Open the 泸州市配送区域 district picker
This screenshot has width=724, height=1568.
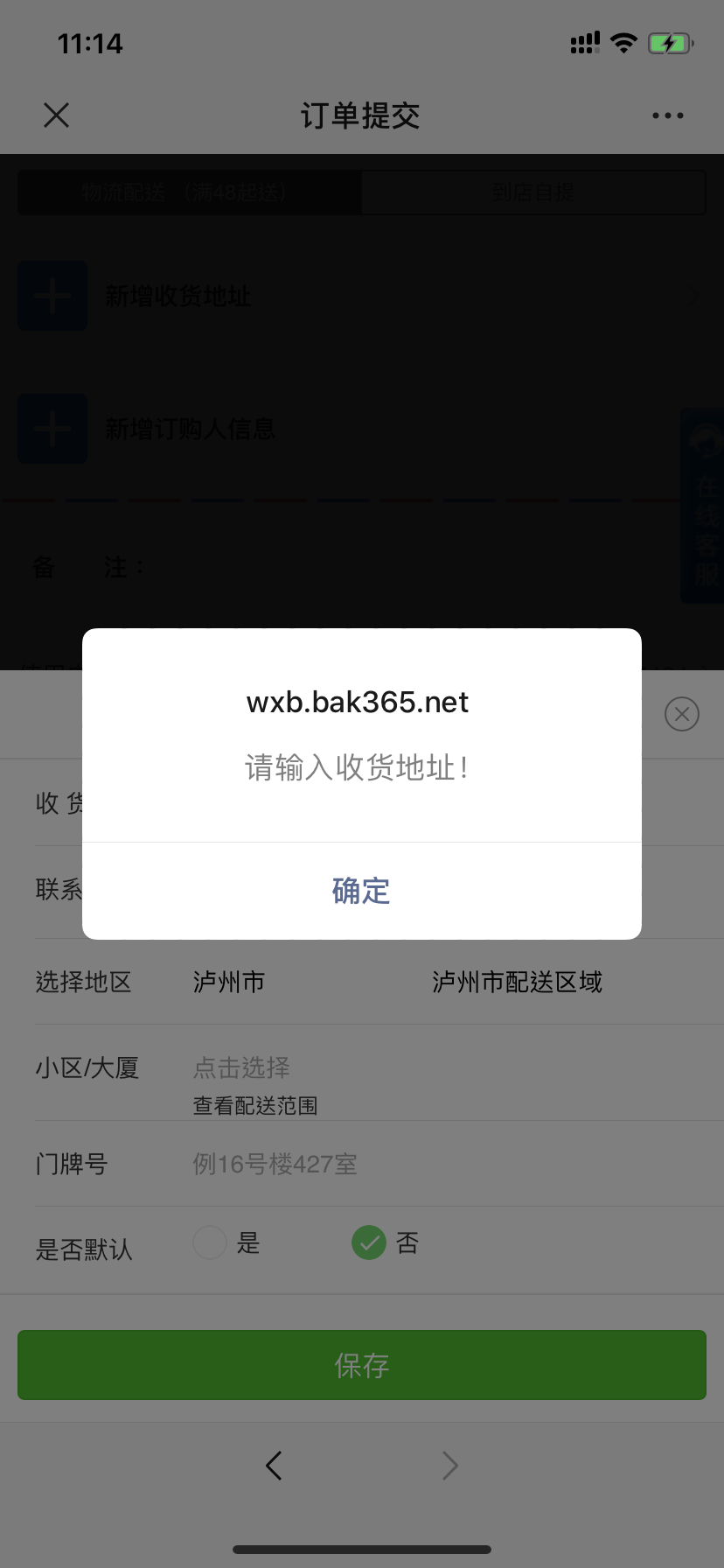point(517,982)
